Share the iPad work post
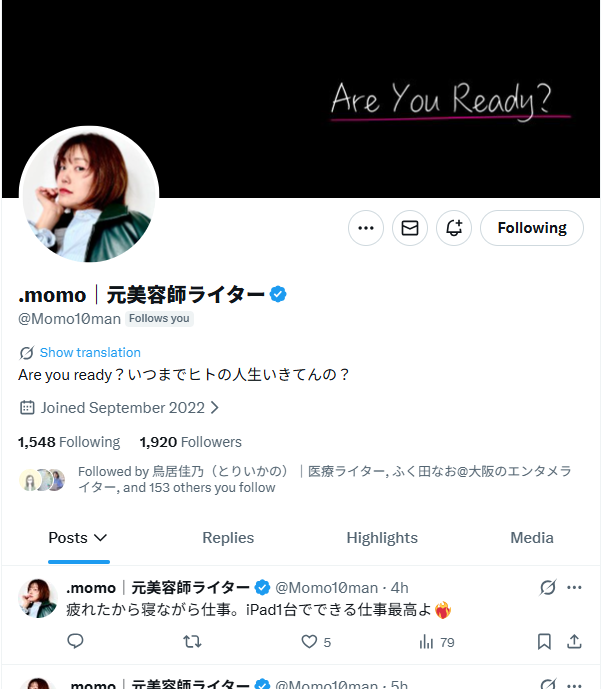 tap(574, 642)
